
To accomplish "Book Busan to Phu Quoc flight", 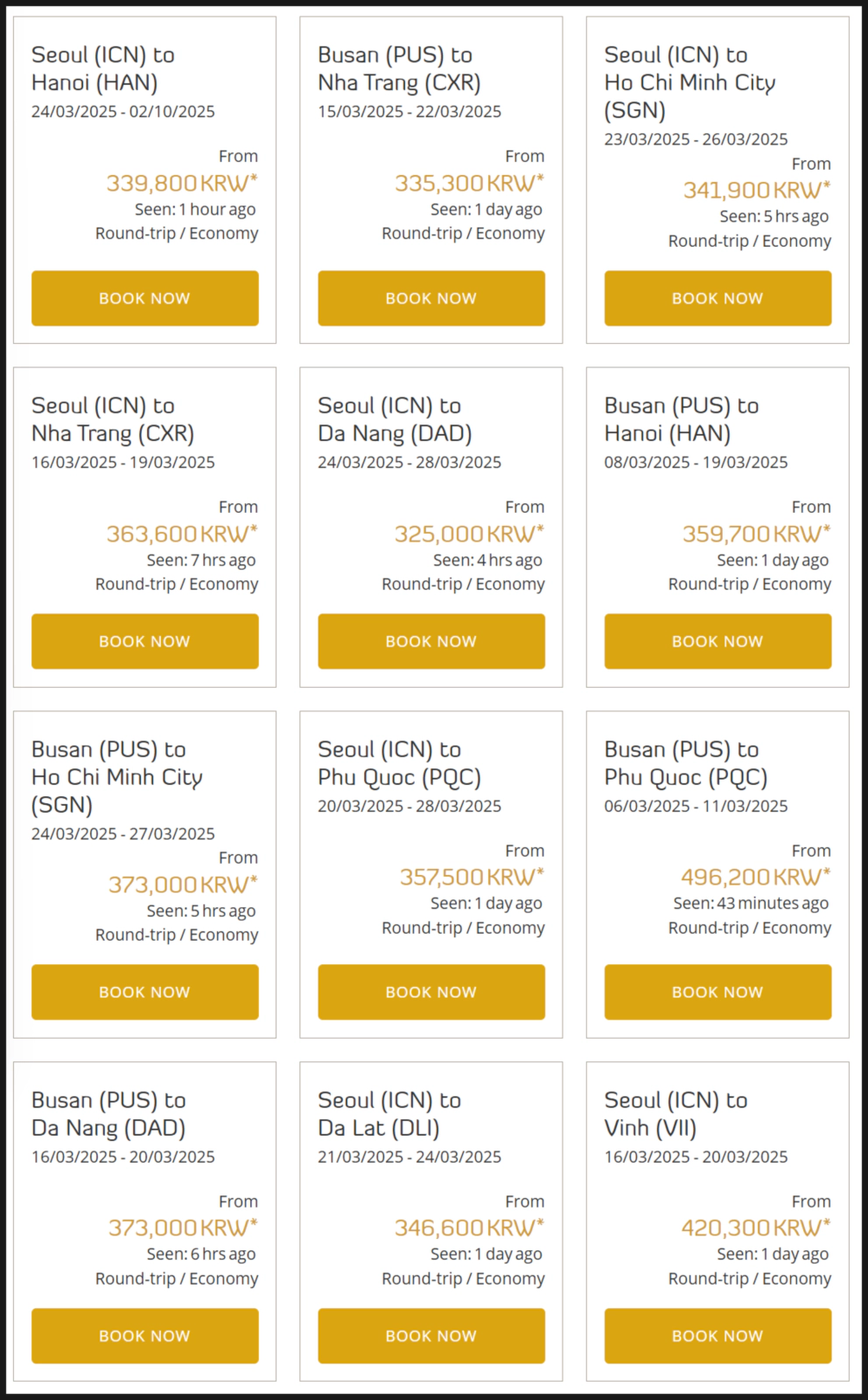I will 717,992.
